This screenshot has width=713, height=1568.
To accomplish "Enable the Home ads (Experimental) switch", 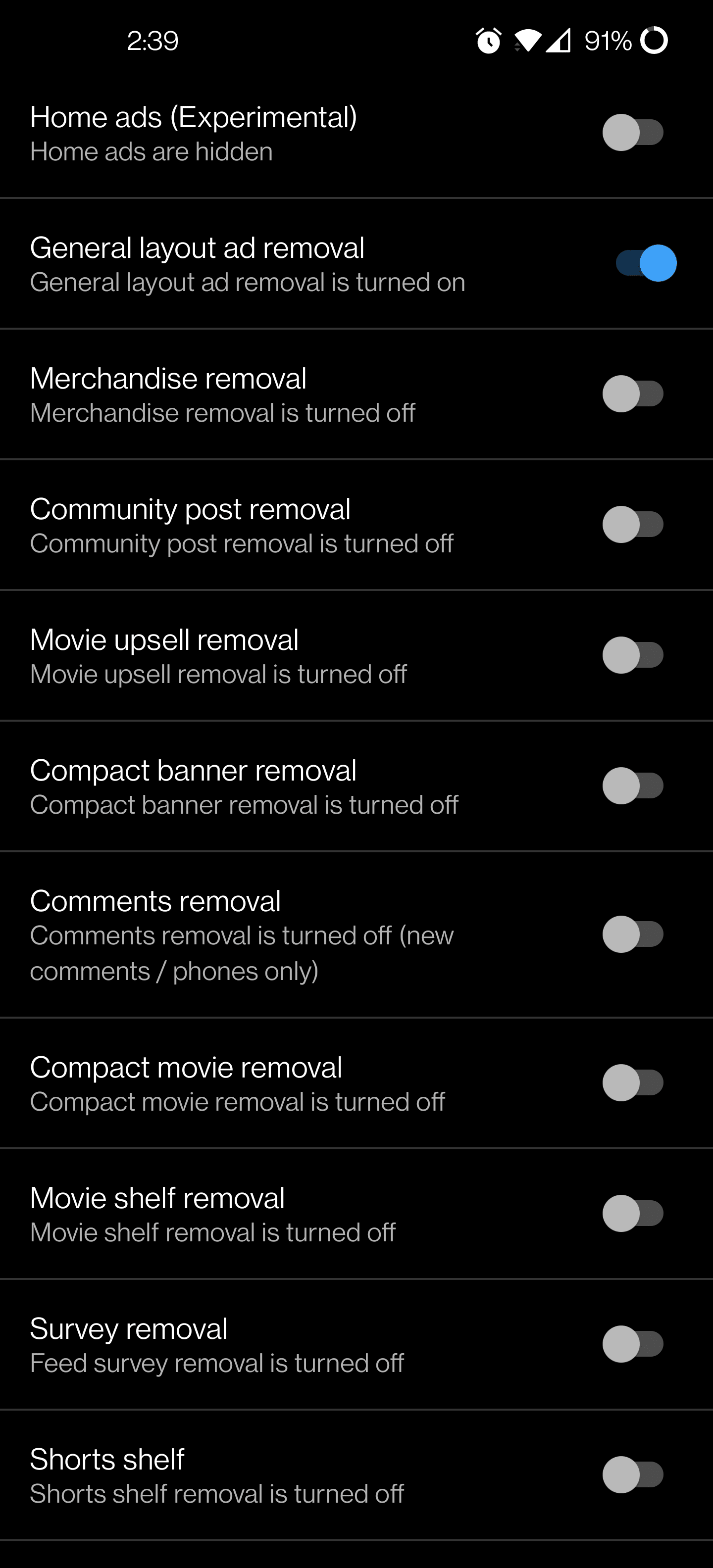I will click(x=634, y=132).
